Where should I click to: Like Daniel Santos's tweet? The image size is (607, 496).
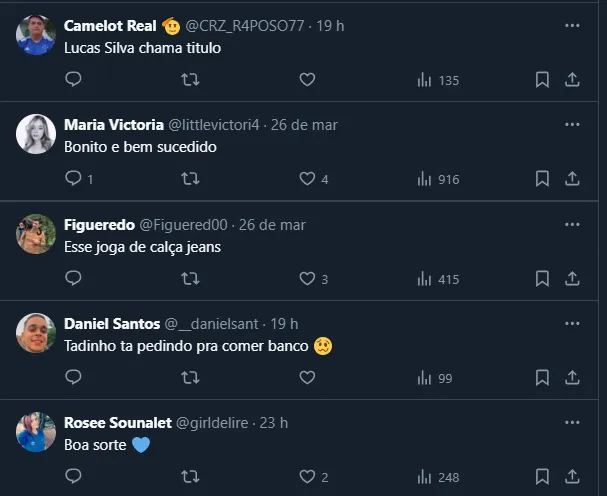307,377
